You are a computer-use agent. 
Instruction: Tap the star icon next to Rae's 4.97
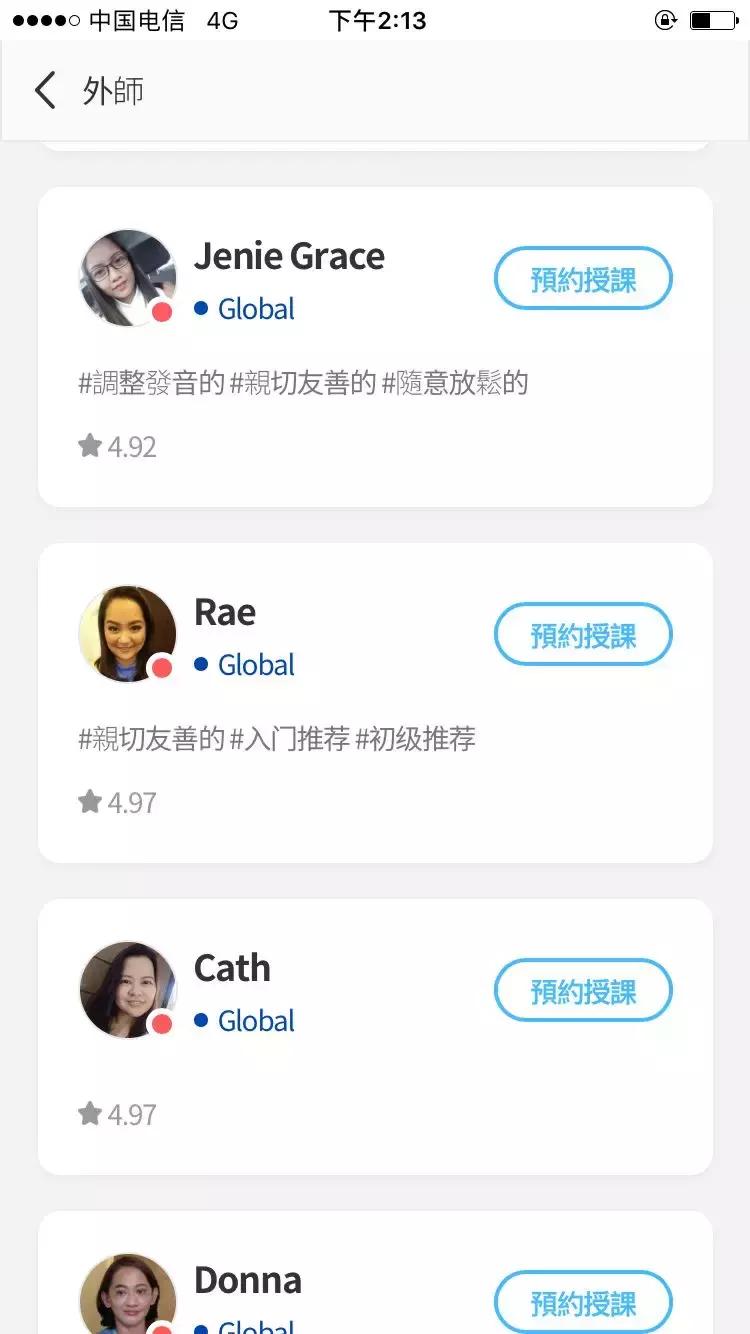click(x=89, y=801)
